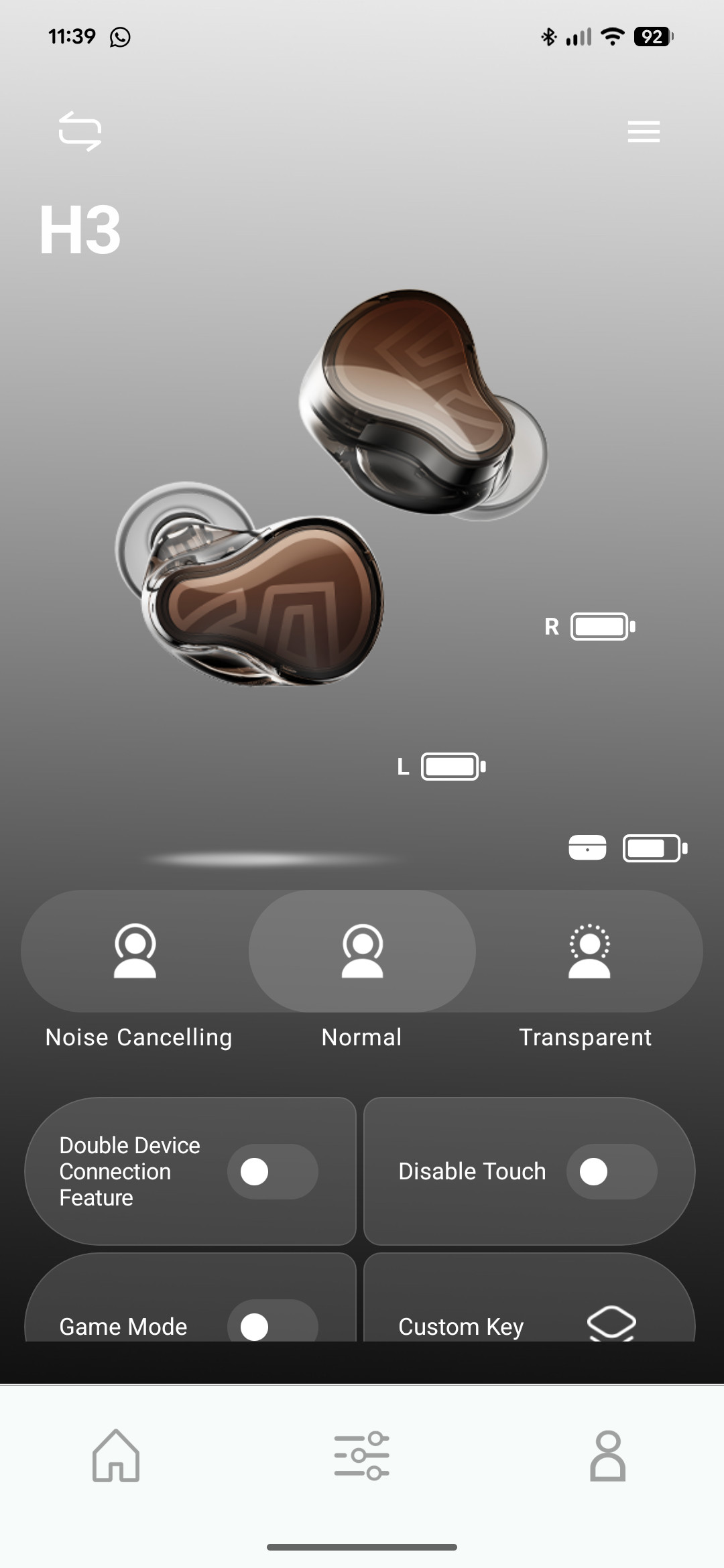Screen dimensions: 724x1568
Task: Switch to Transparent mode
Action: point(589,951)
